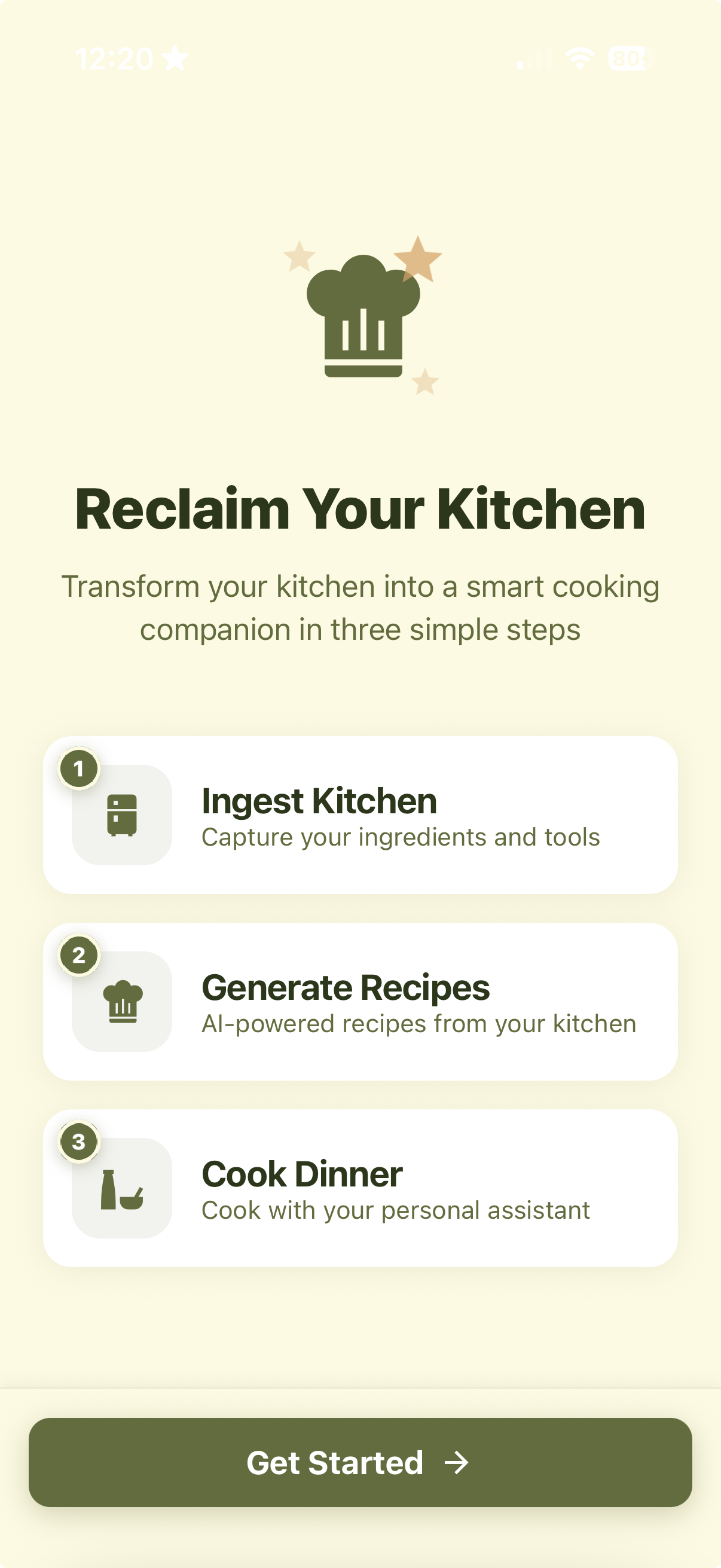The width and height of the screenshot is (721, 1568).
Task: Select the Generate Recipes step card
Action: point(359,1001)
